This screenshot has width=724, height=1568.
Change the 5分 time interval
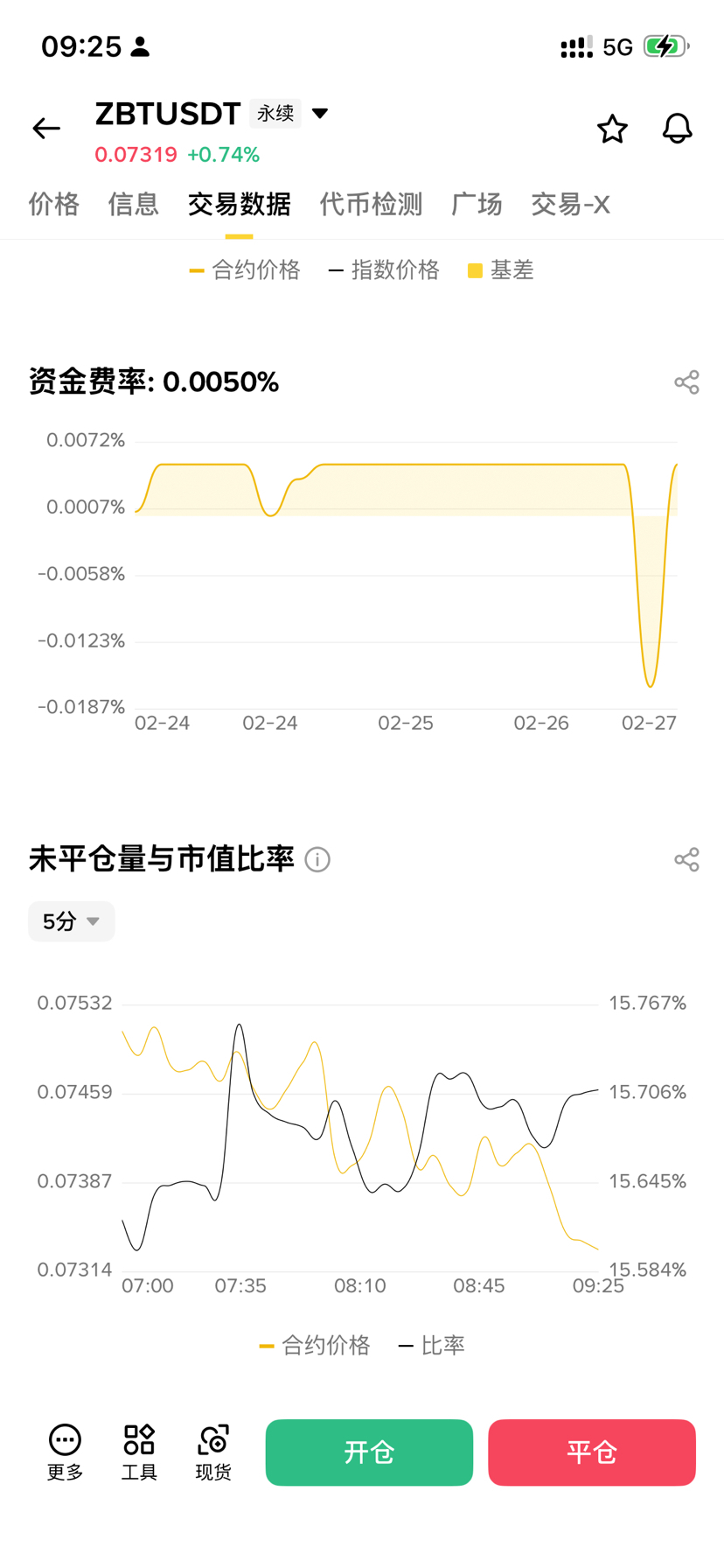click(72, 921)
